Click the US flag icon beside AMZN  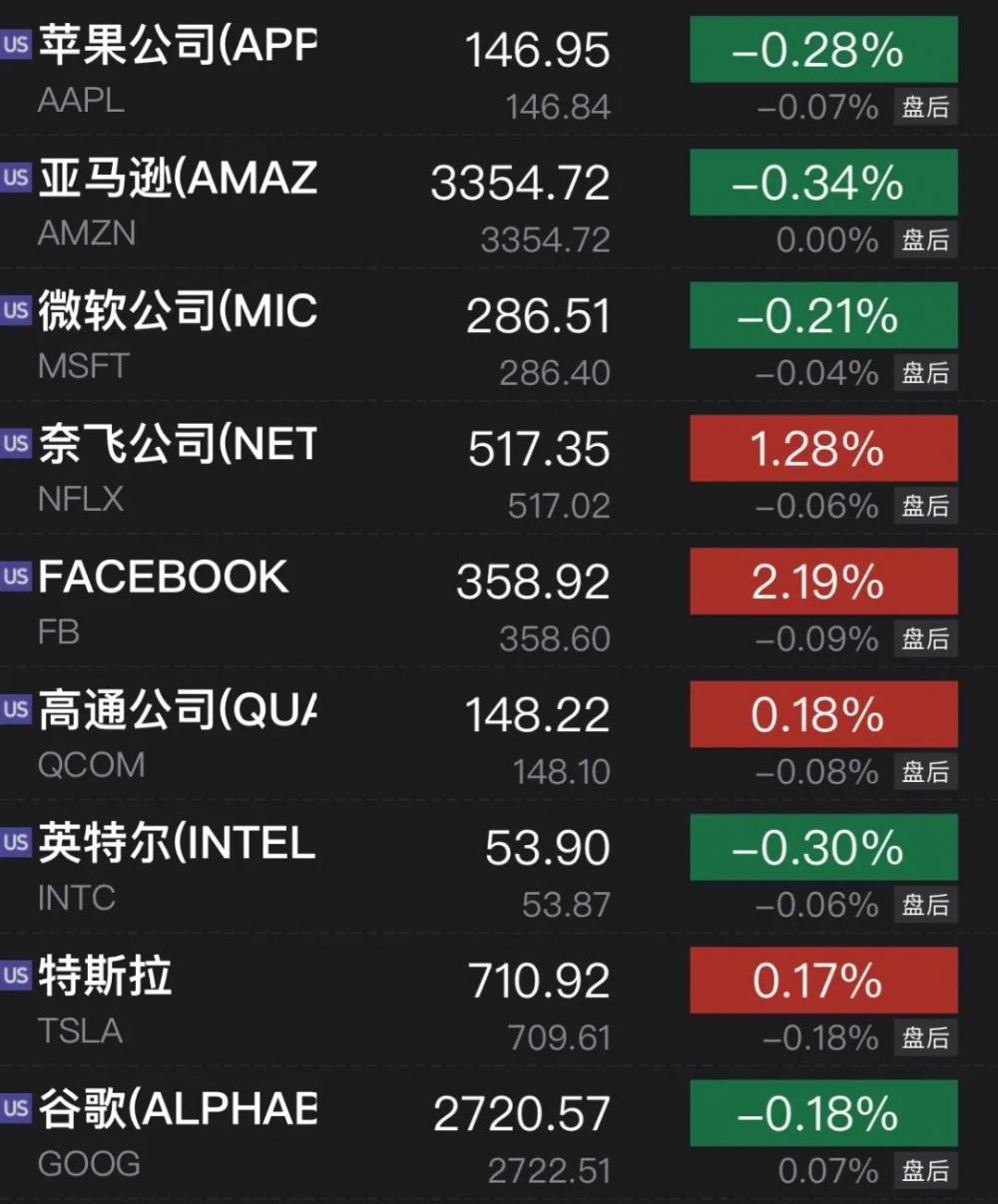coord(14,175)
